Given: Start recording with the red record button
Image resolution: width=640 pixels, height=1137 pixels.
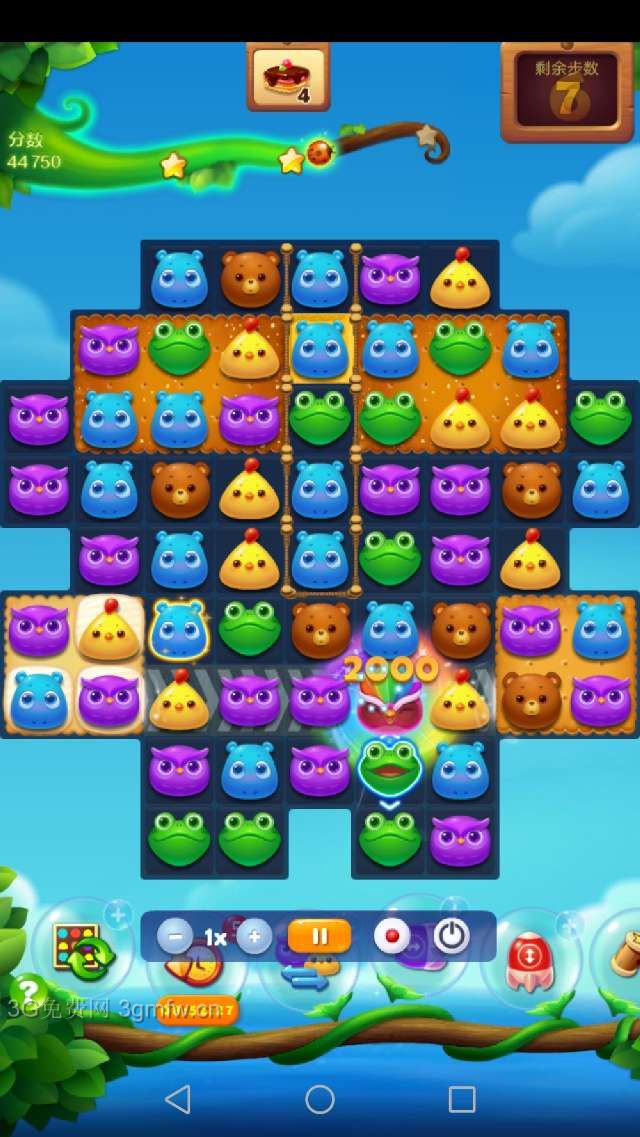Looking at the screenshot, I should click(392, 937).
